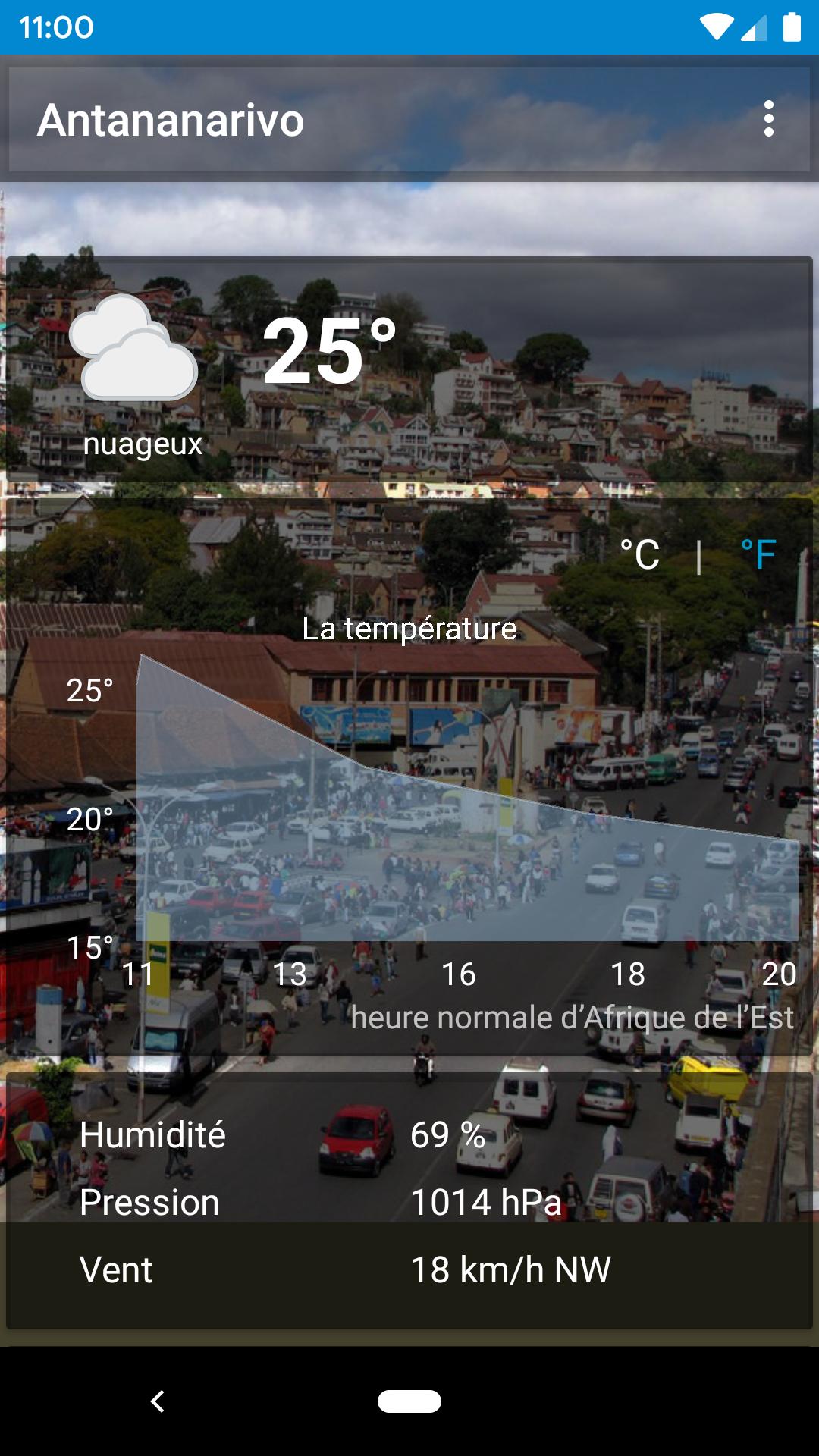819x1456 pixels.
Task: Select °C as the temperature unit
Action: pos(641,554)
